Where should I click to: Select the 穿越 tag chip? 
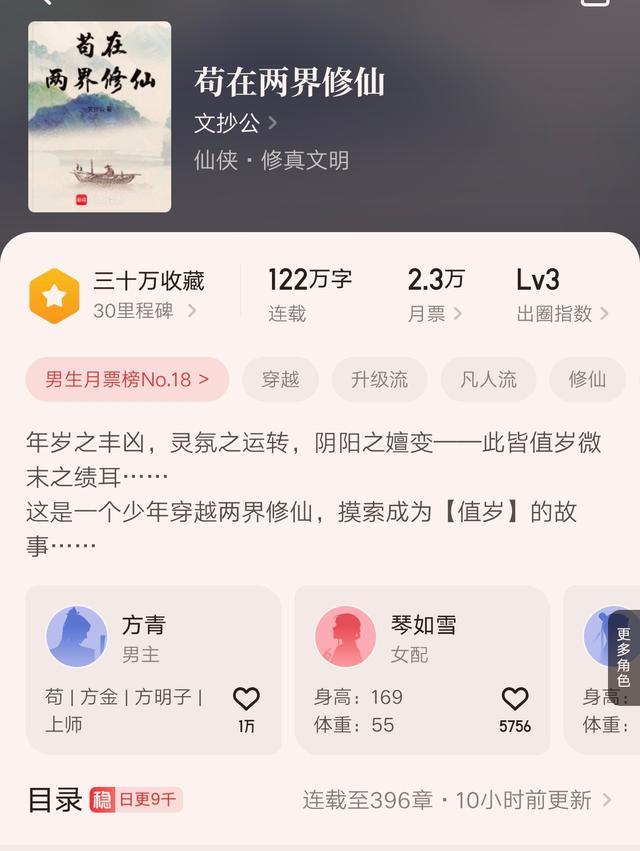280,380
